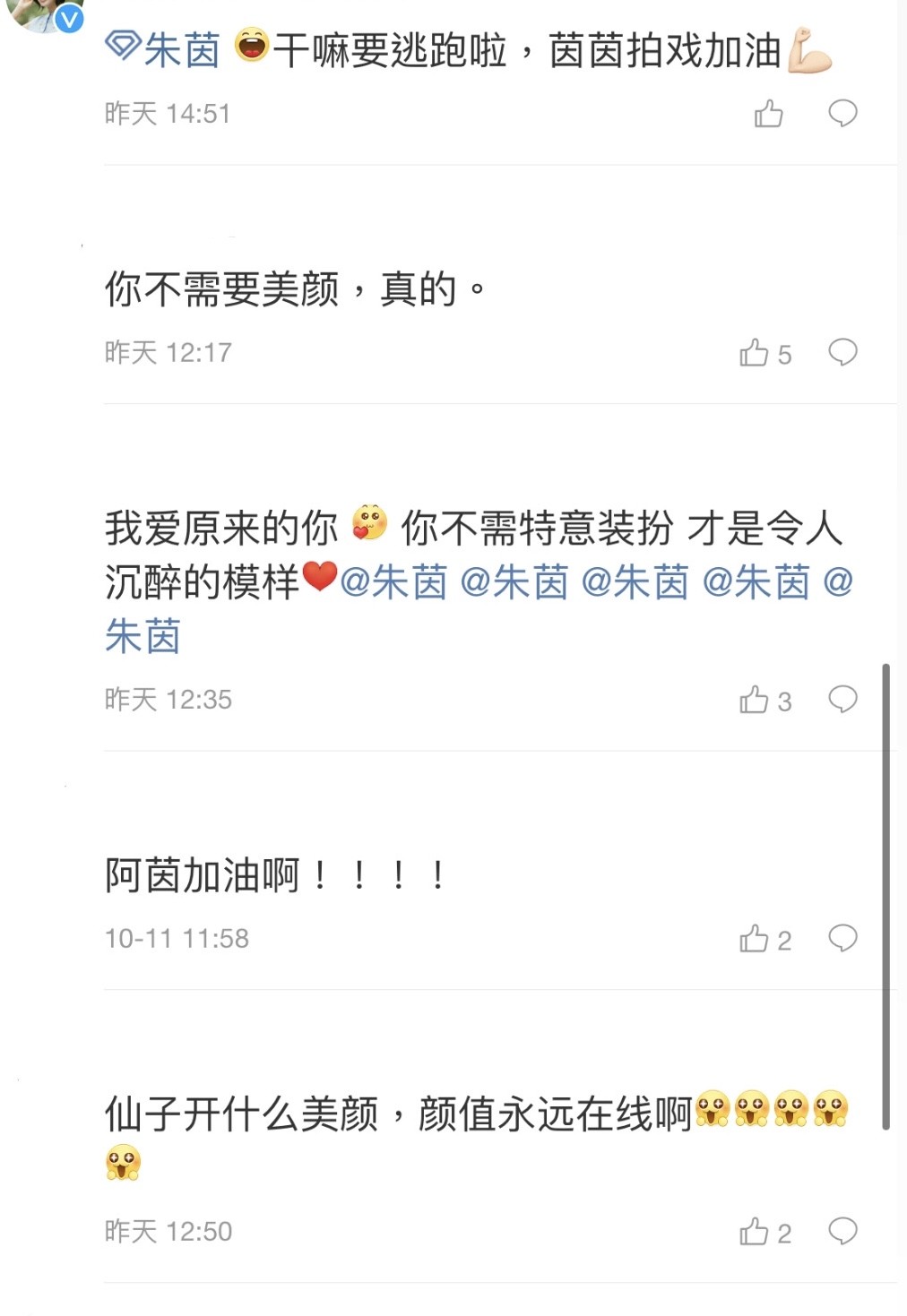Like the comment 我爱原来的你
This screenshot has height=1316, width=907.
point(755,700)
